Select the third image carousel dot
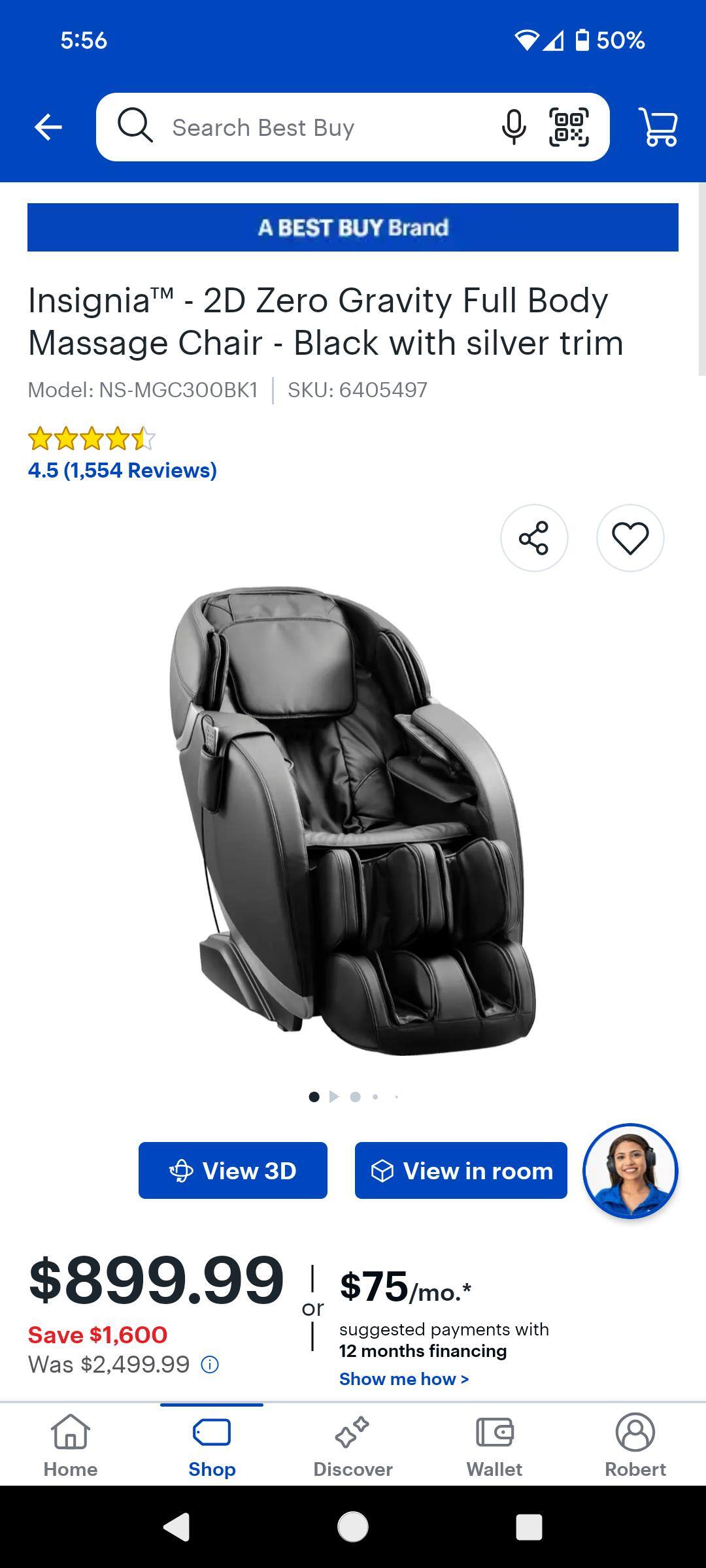Viewport: 706px width, 1568px height. click(x=355, y=1097)
